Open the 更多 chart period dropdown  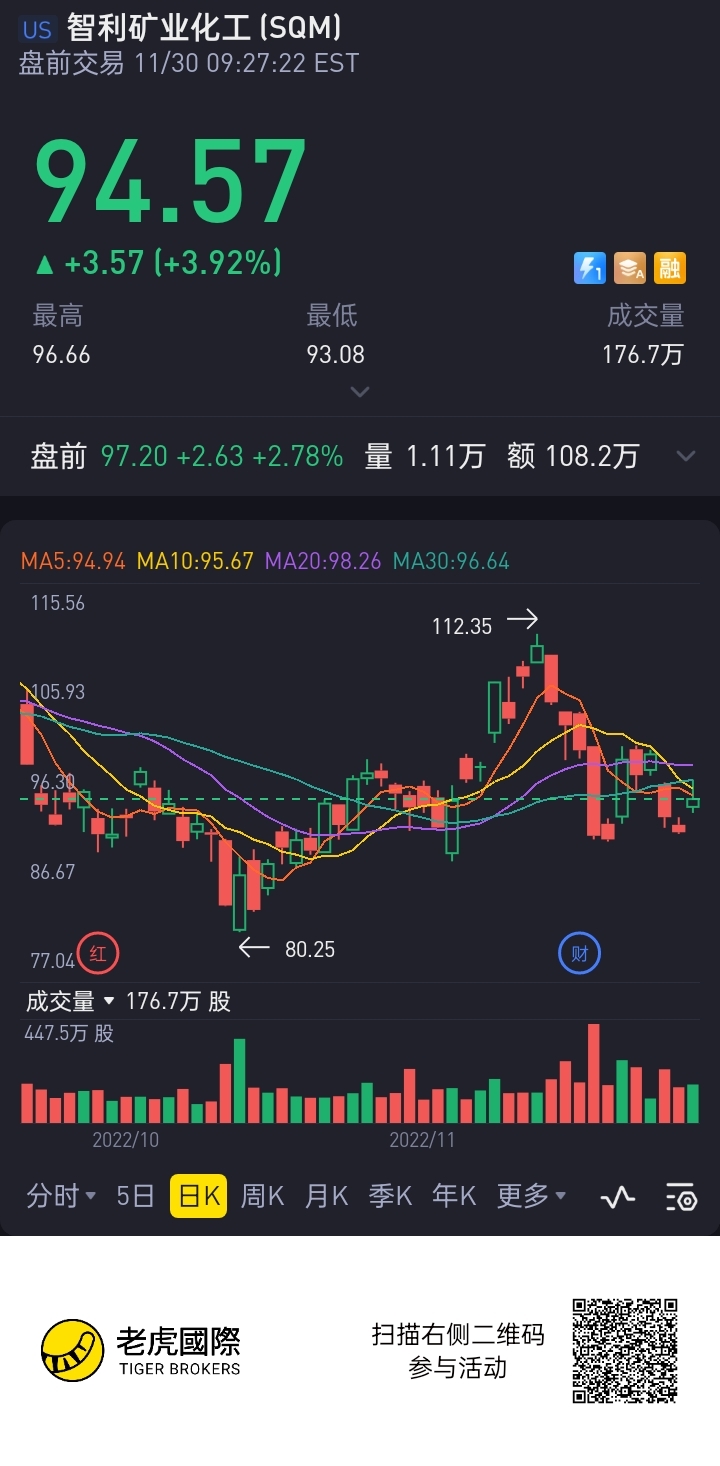click(532, 1196)
